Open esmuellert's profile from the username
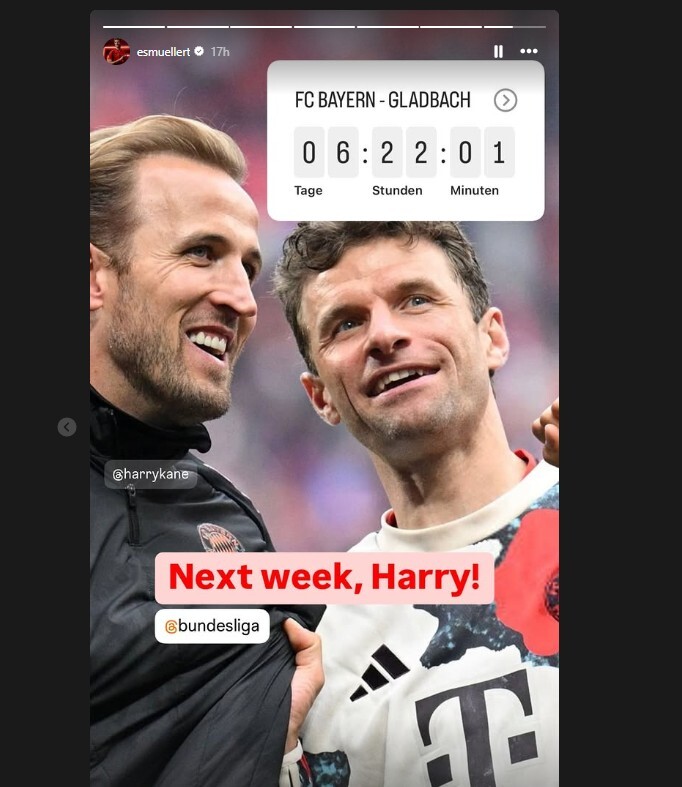Image resolution: width=682 pixels, height=787 pixels. [163, 51]
